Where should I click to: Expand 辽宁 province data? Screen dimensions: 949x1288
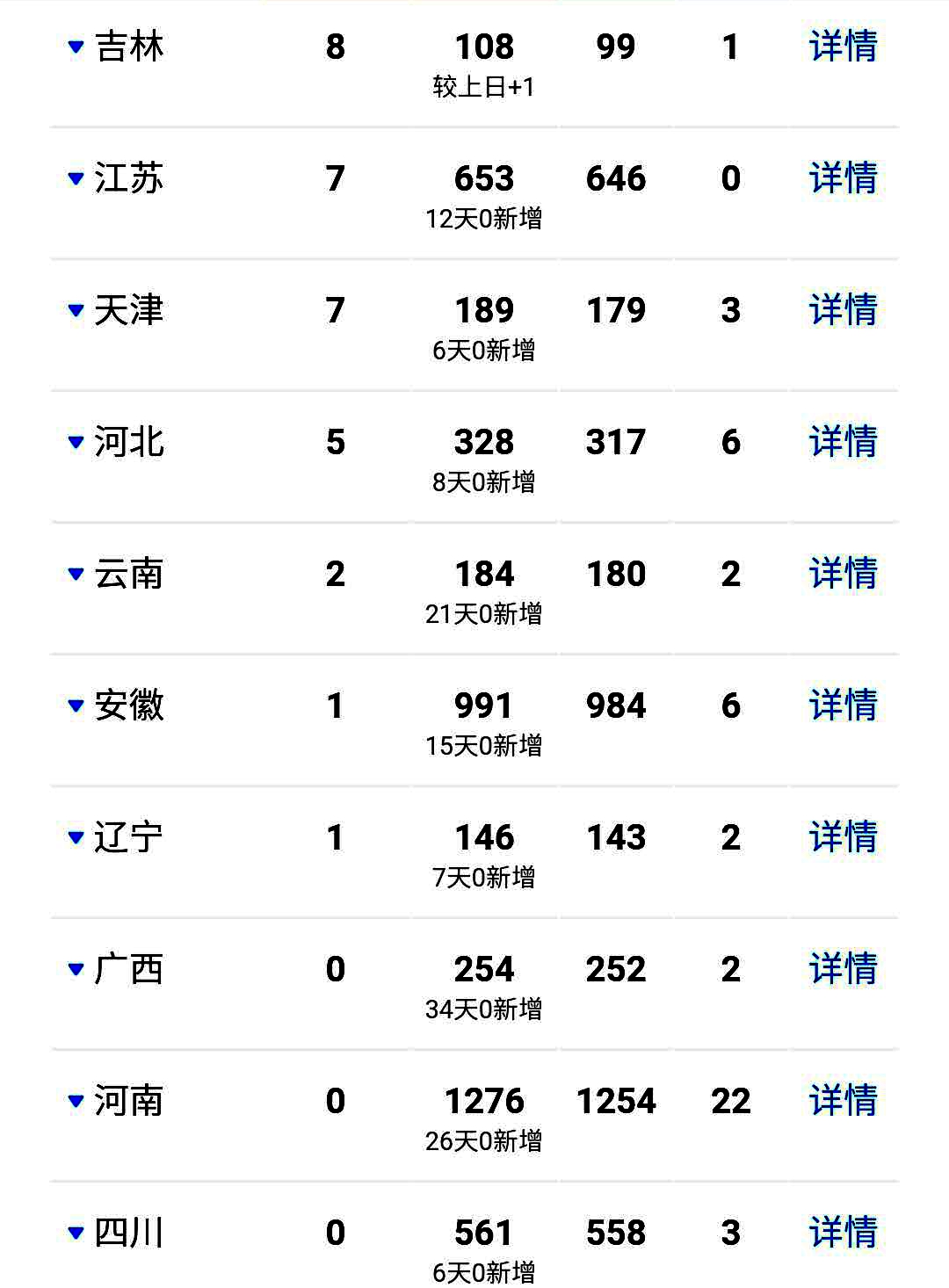[x=76, y=837]
